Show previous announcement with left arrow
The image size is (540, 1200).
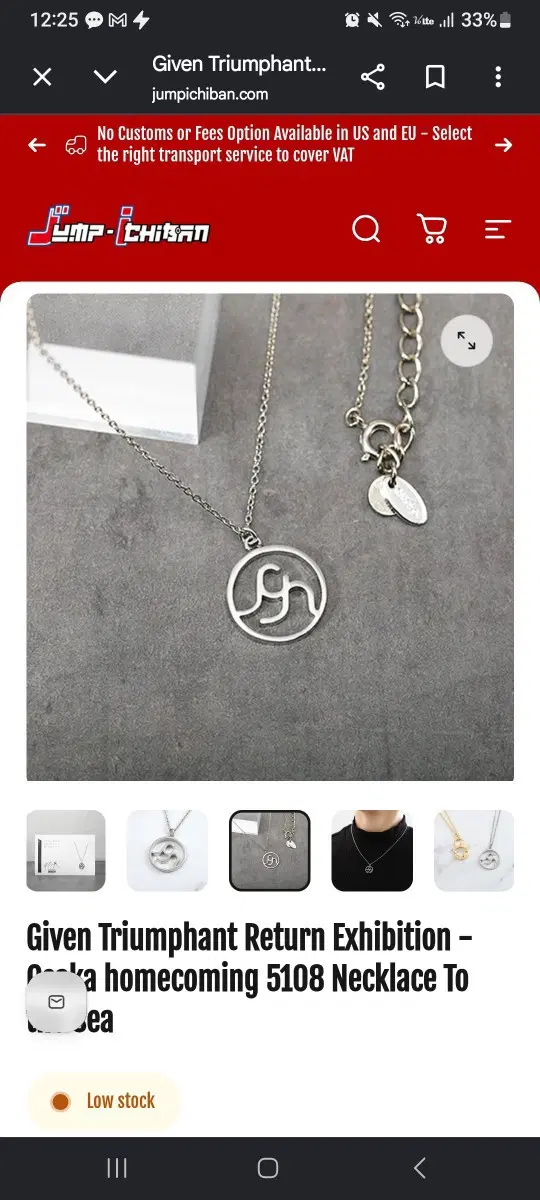[x=37, y=145]
